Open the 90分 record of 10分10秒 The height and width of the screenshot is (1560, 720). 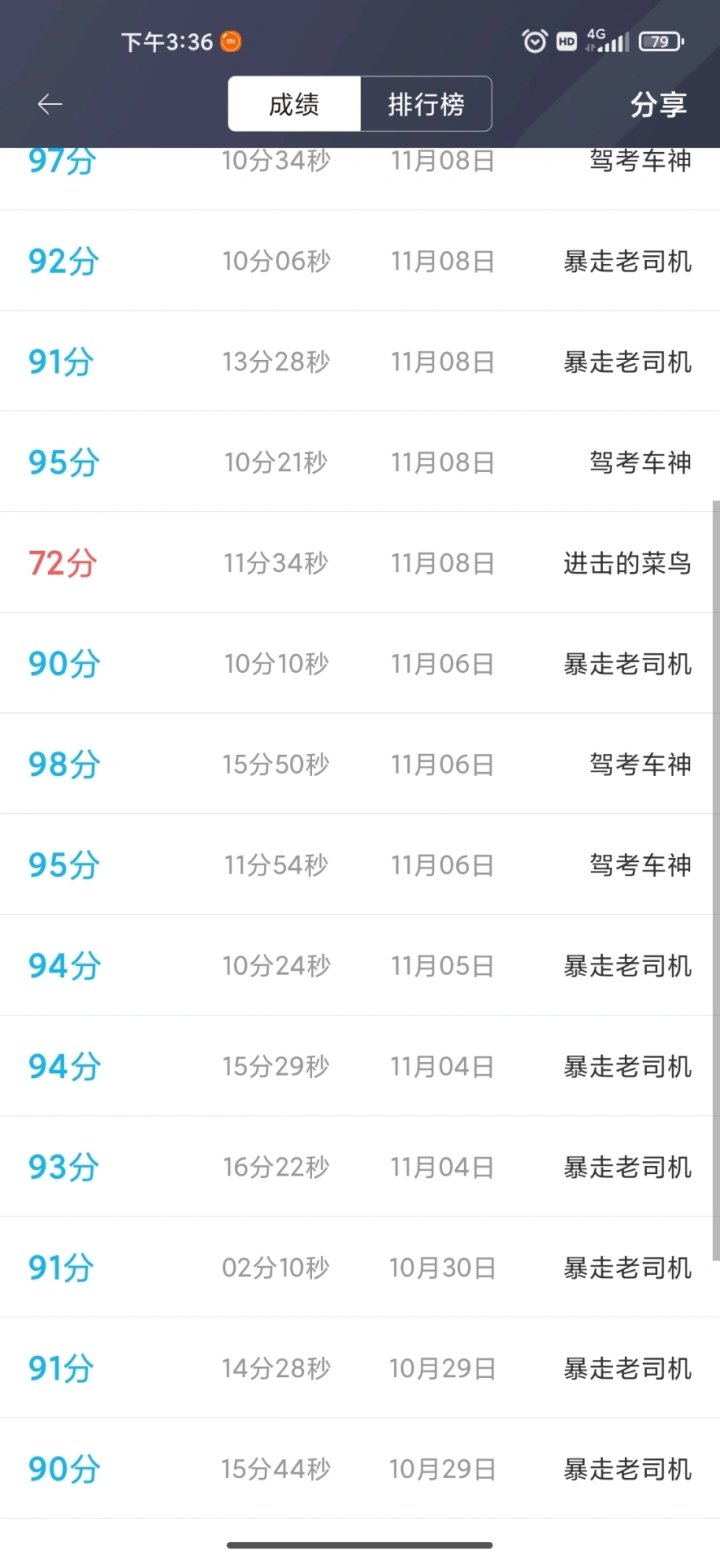pos(360,663)
